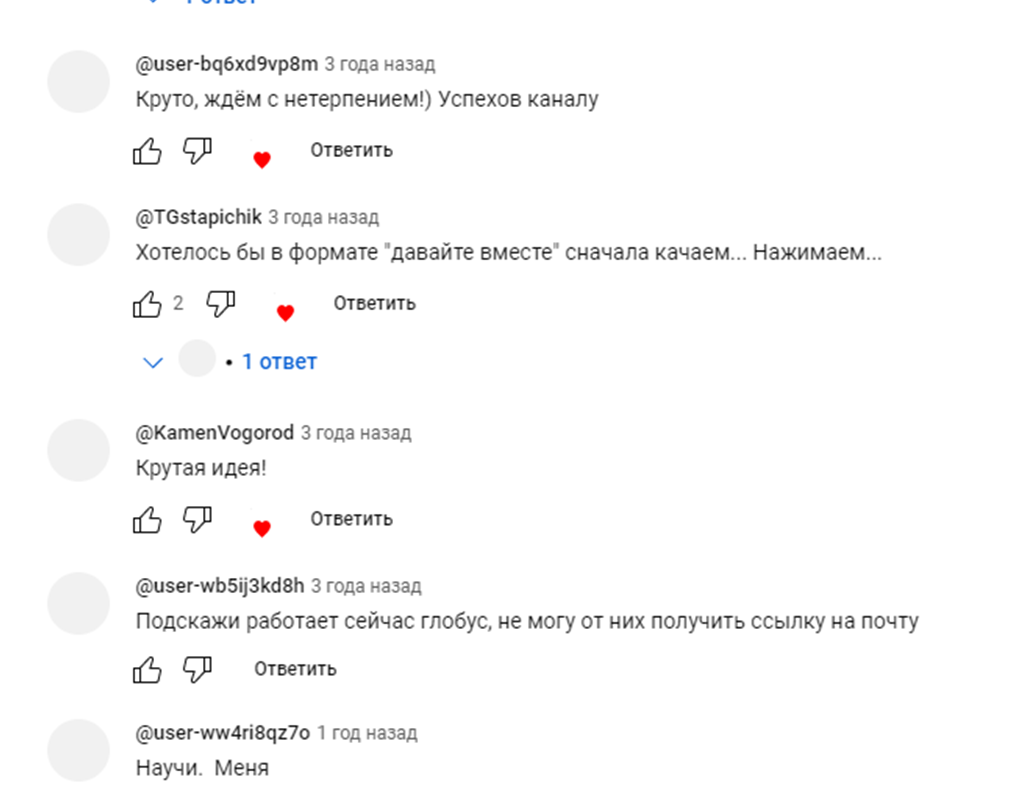This screenshot has height=791, width=1018.
Task: Dislike the comment by @user-bq6xd9vp8m
Action: (x=197, y=151)
